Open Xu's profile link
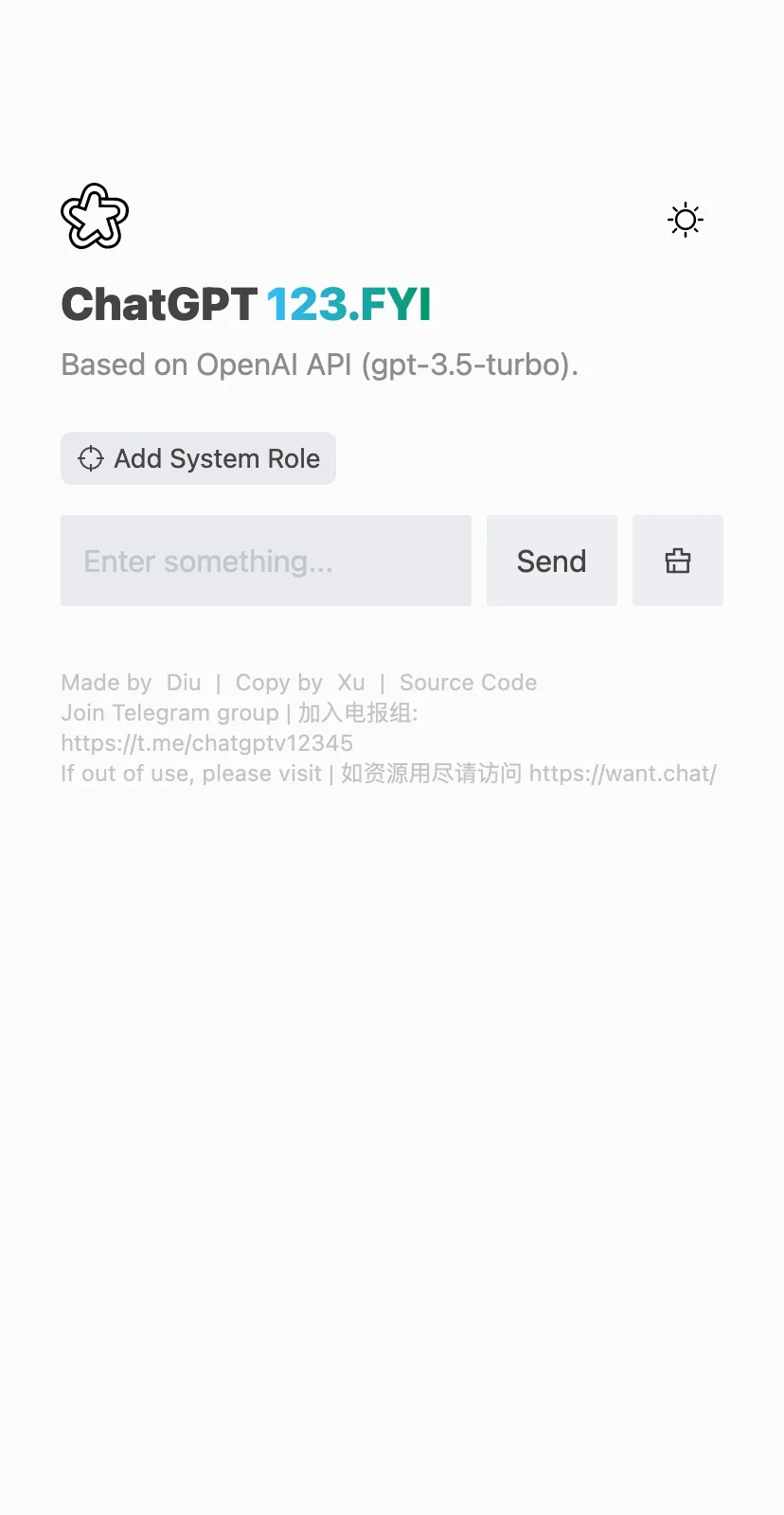784x1515 pixels. coord(351,683)
